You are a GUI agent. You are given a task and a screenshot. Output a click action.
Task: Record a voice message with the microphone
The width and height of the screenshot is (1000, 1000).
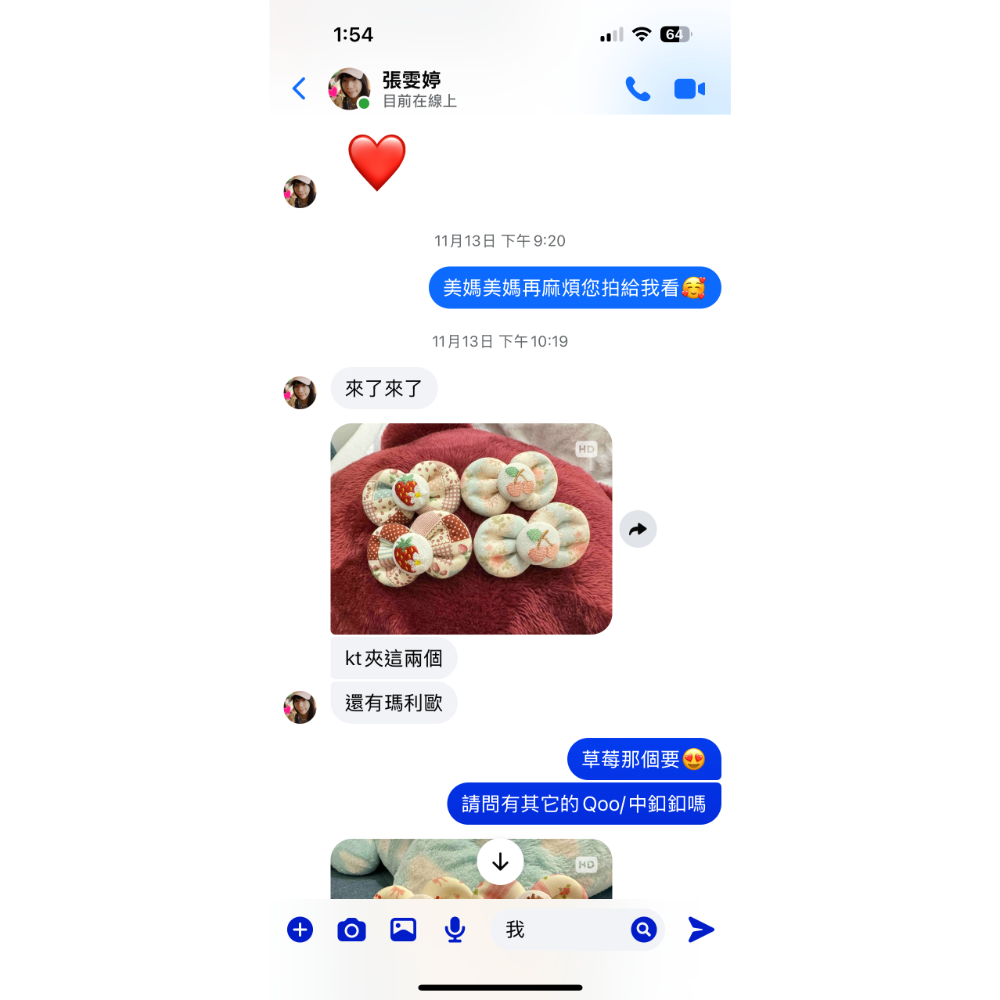click(455, 930)
